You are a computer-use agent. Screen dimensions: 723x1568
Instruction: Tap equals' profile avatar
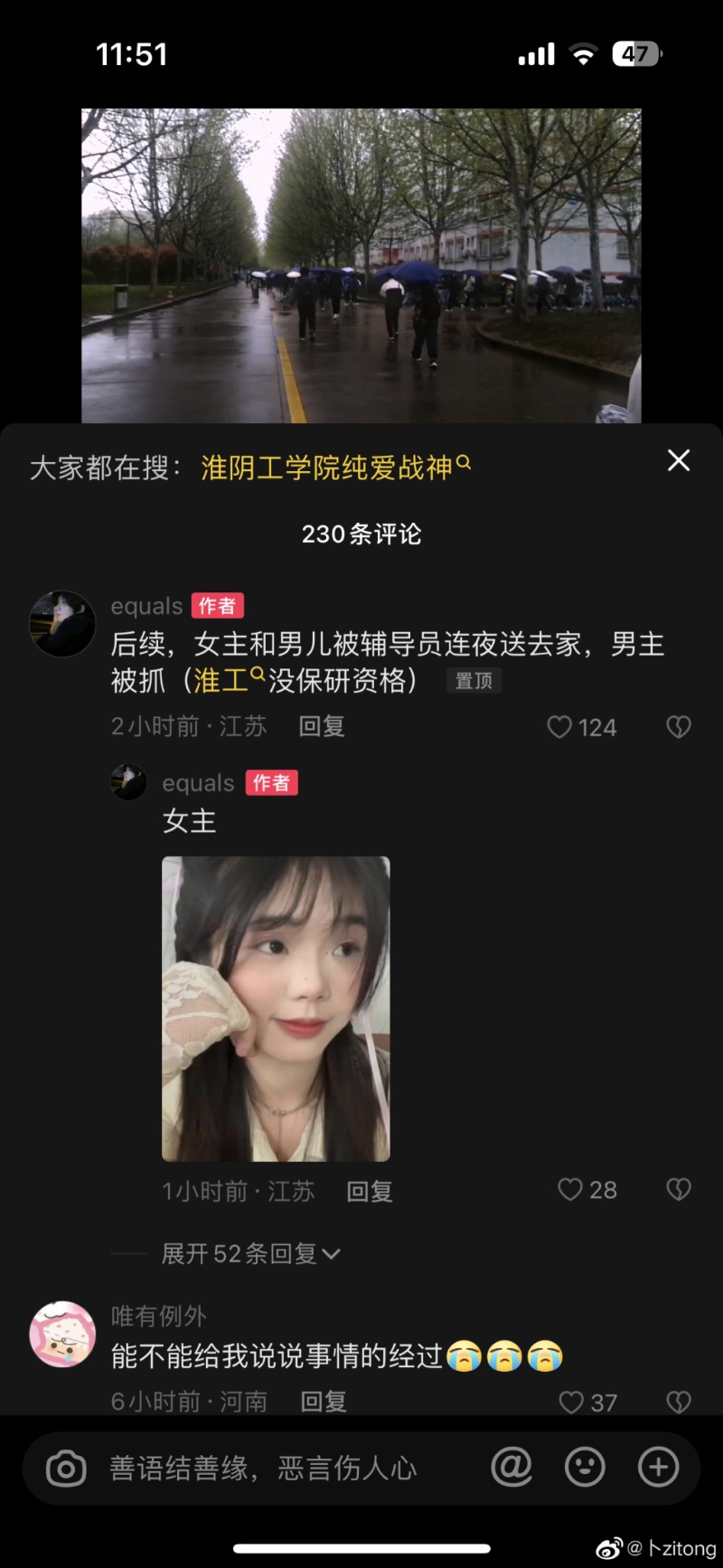61,622
